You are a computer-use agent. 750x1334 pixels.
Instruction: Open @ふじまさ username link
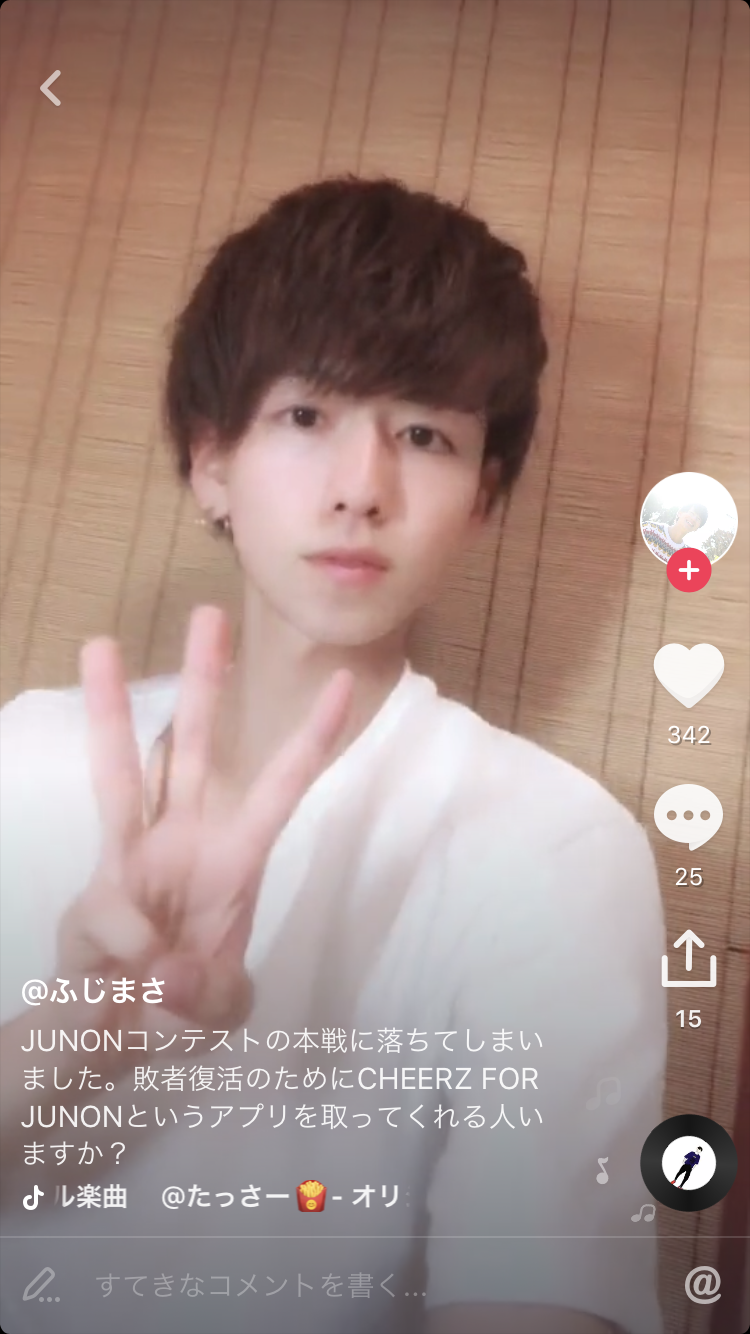pos(94,991)
